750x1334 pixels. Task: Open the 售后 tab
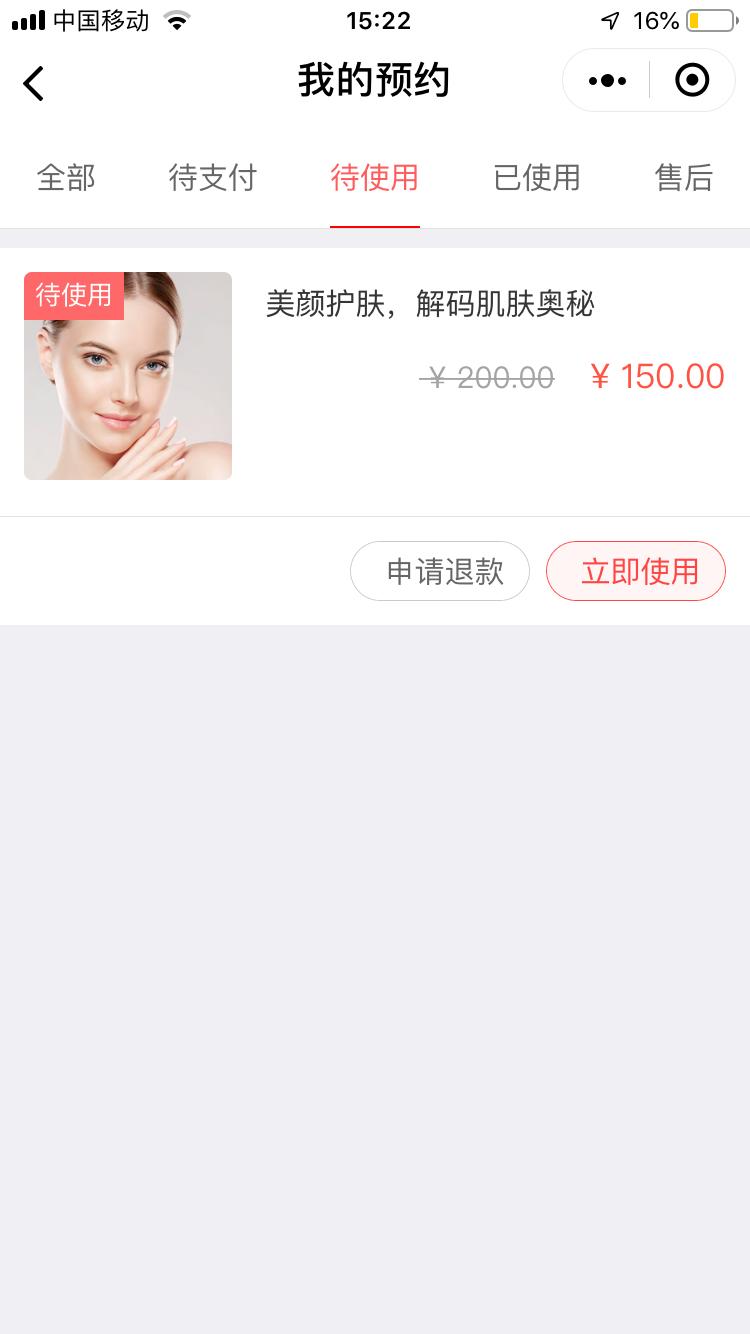pos(684,178)
